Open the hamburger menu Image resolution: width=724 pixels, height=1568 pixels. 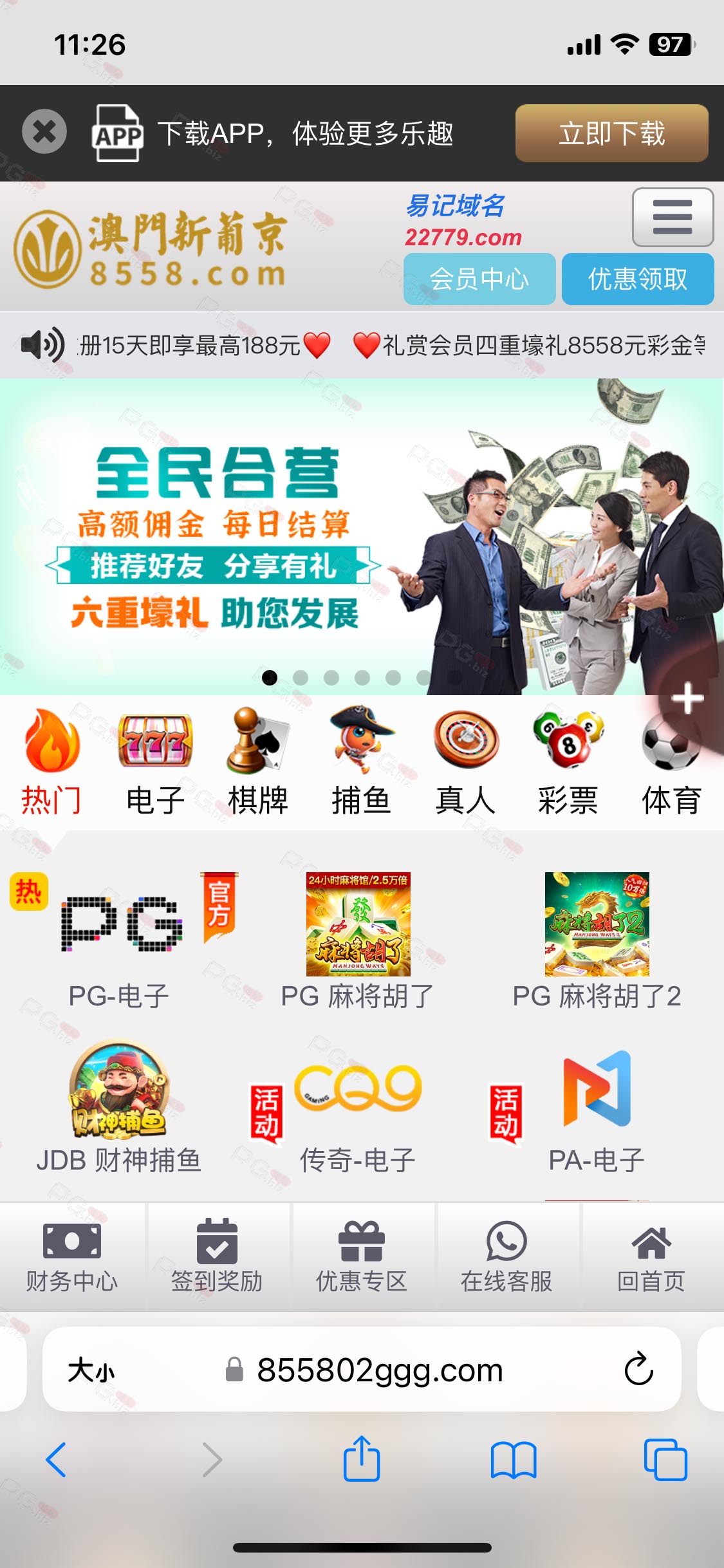(x=672, y=217)
